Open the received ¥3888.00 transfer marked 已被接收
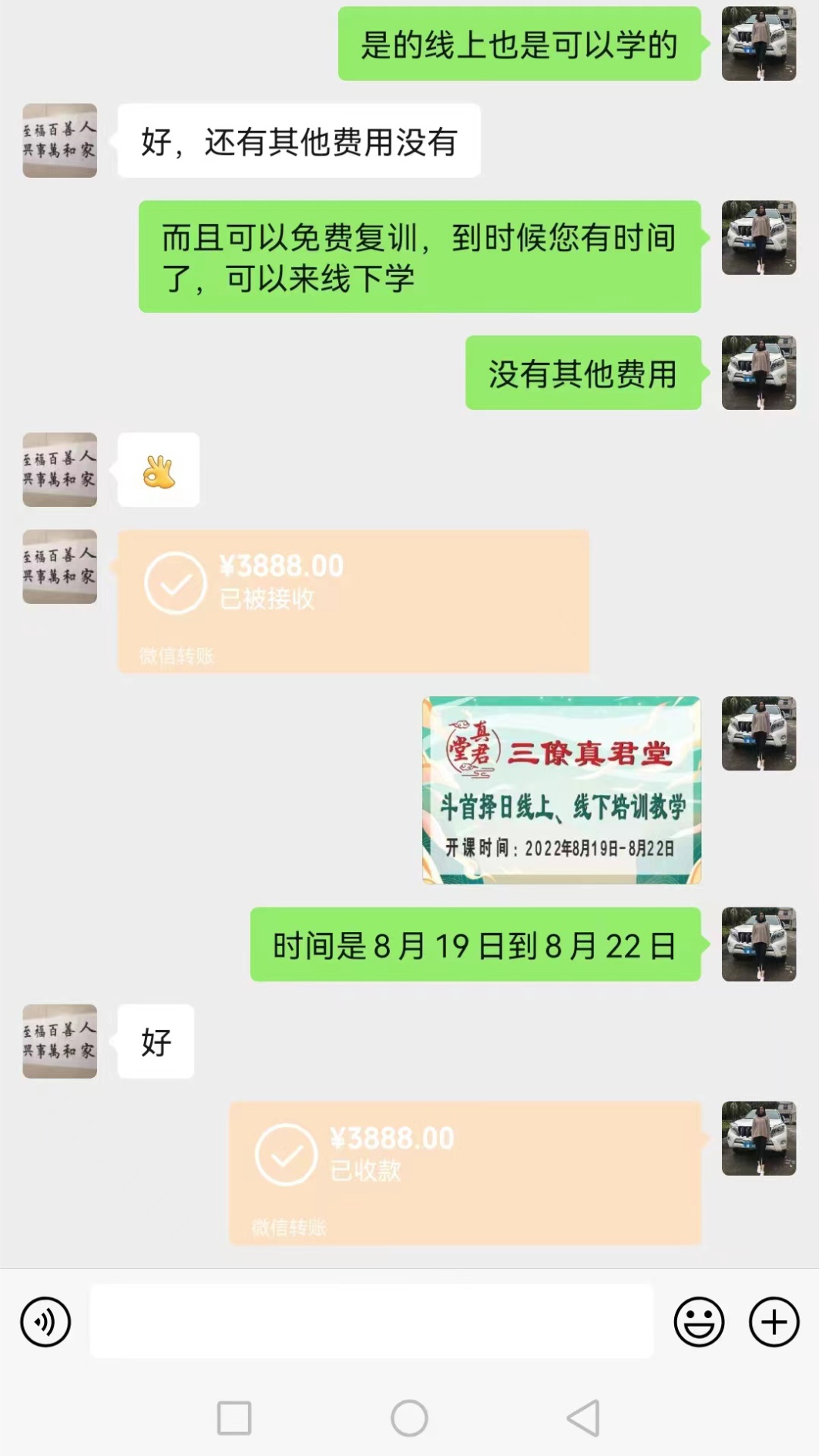The image size is (819, 1456). coord(354,601)
